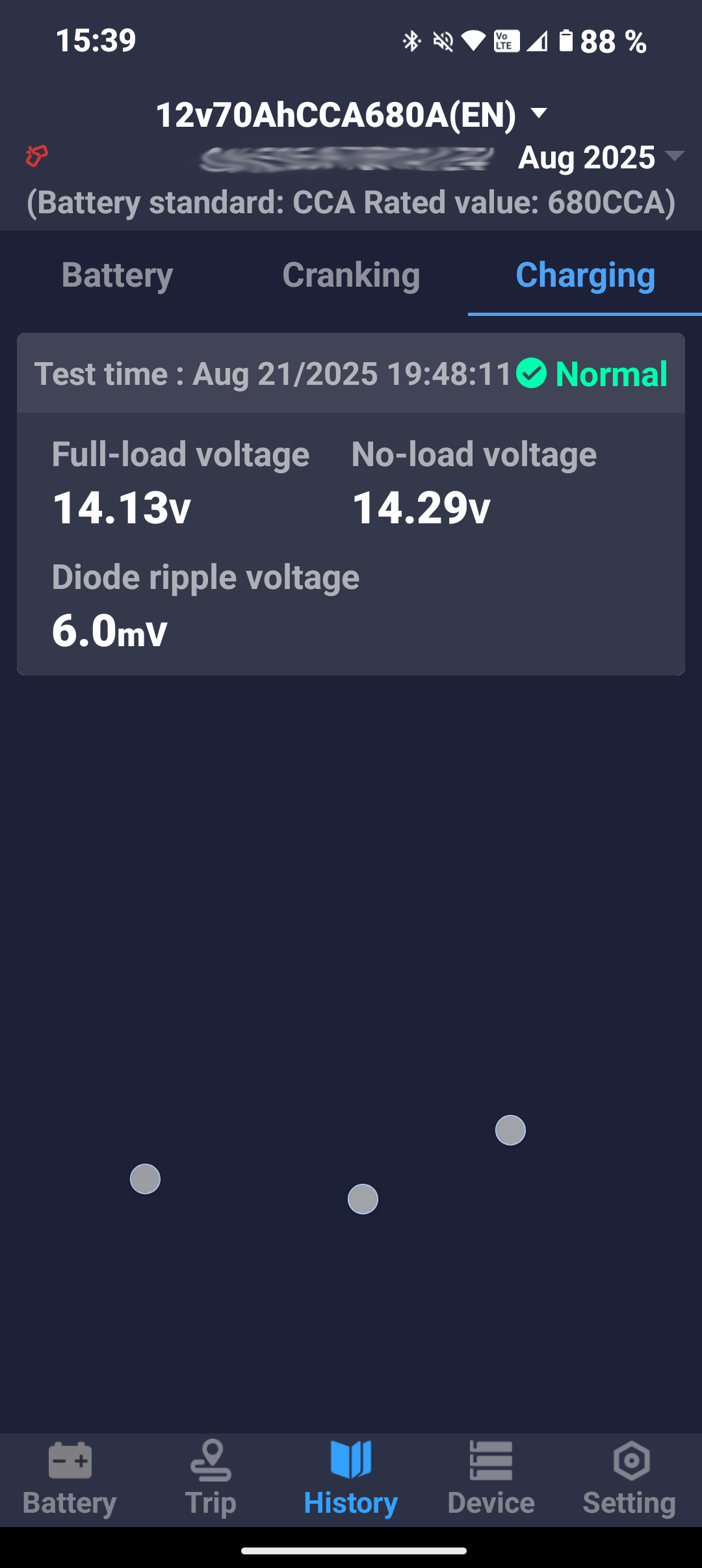Open the Device section

point(491,1480)
